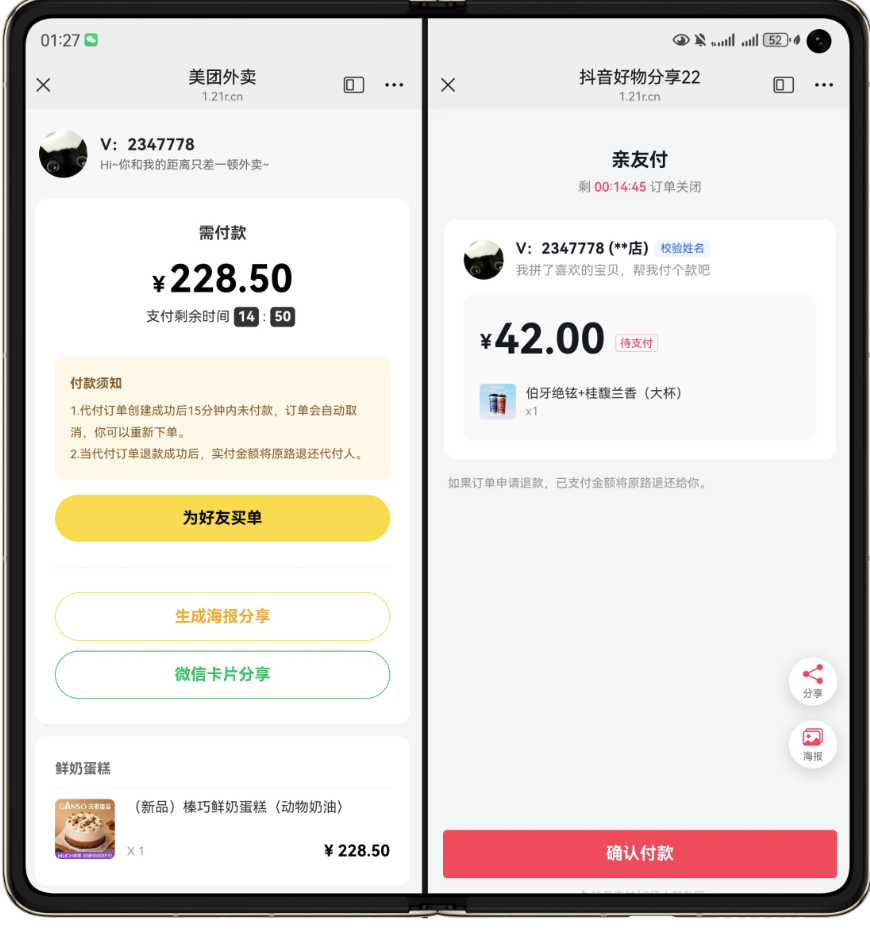Tap the 待支付 status badge
870x950 pixels.
click(636, 342)
